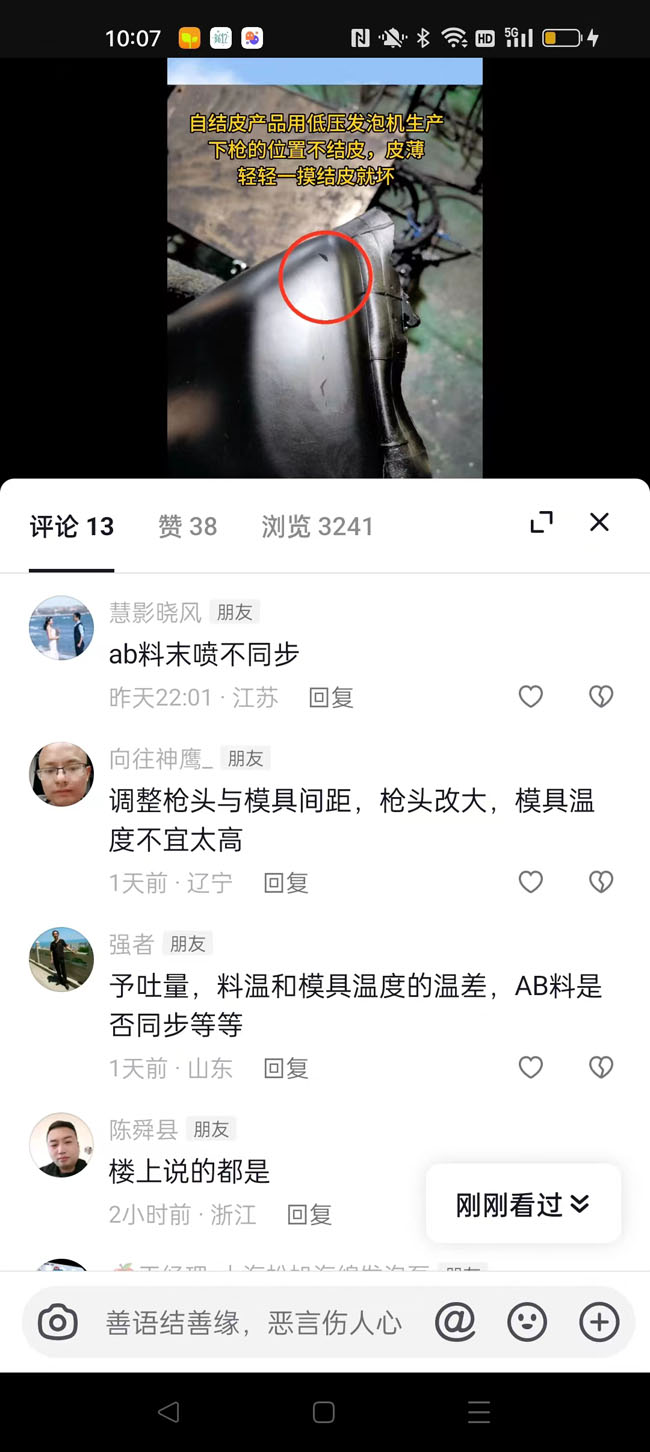Like 向往神鹰_'s comment
This screenshot has width=650, height=1452.
tap(530, 882)
